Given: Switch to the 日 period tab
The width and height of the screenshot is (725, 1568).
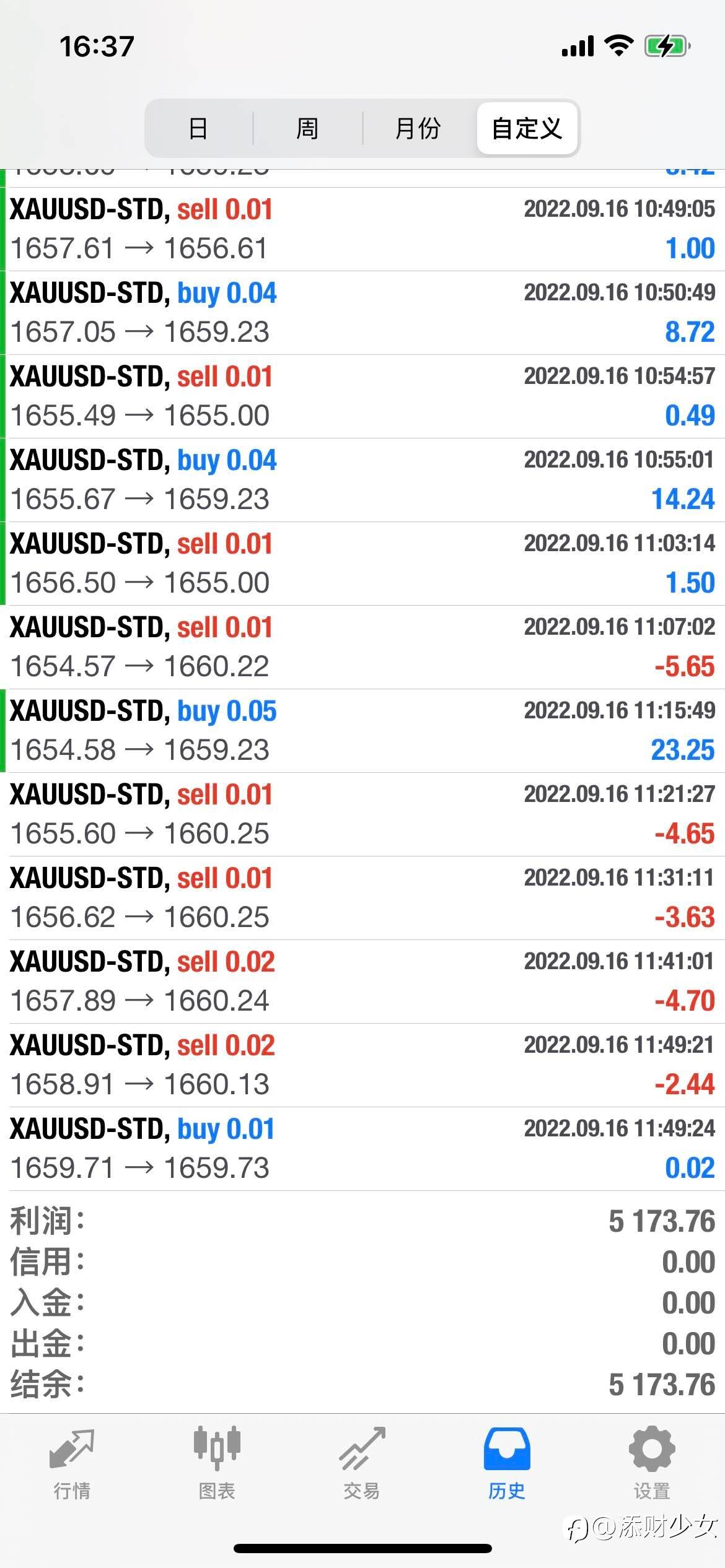Looking at the screenshot, I should coord(198,128).
